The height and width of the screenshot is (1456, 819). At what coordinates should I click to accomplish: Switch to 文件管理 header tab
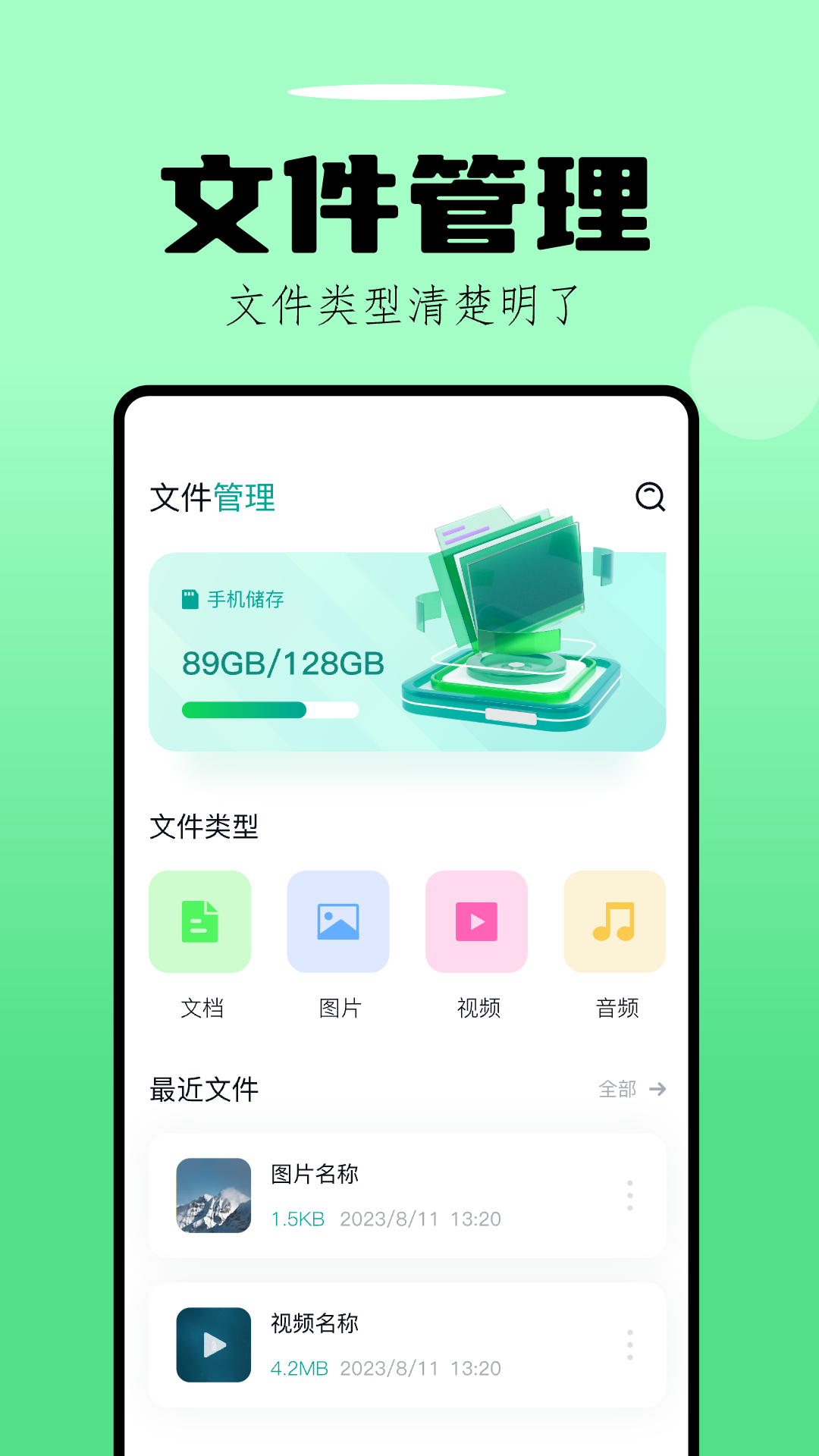[x=214, y=499]
